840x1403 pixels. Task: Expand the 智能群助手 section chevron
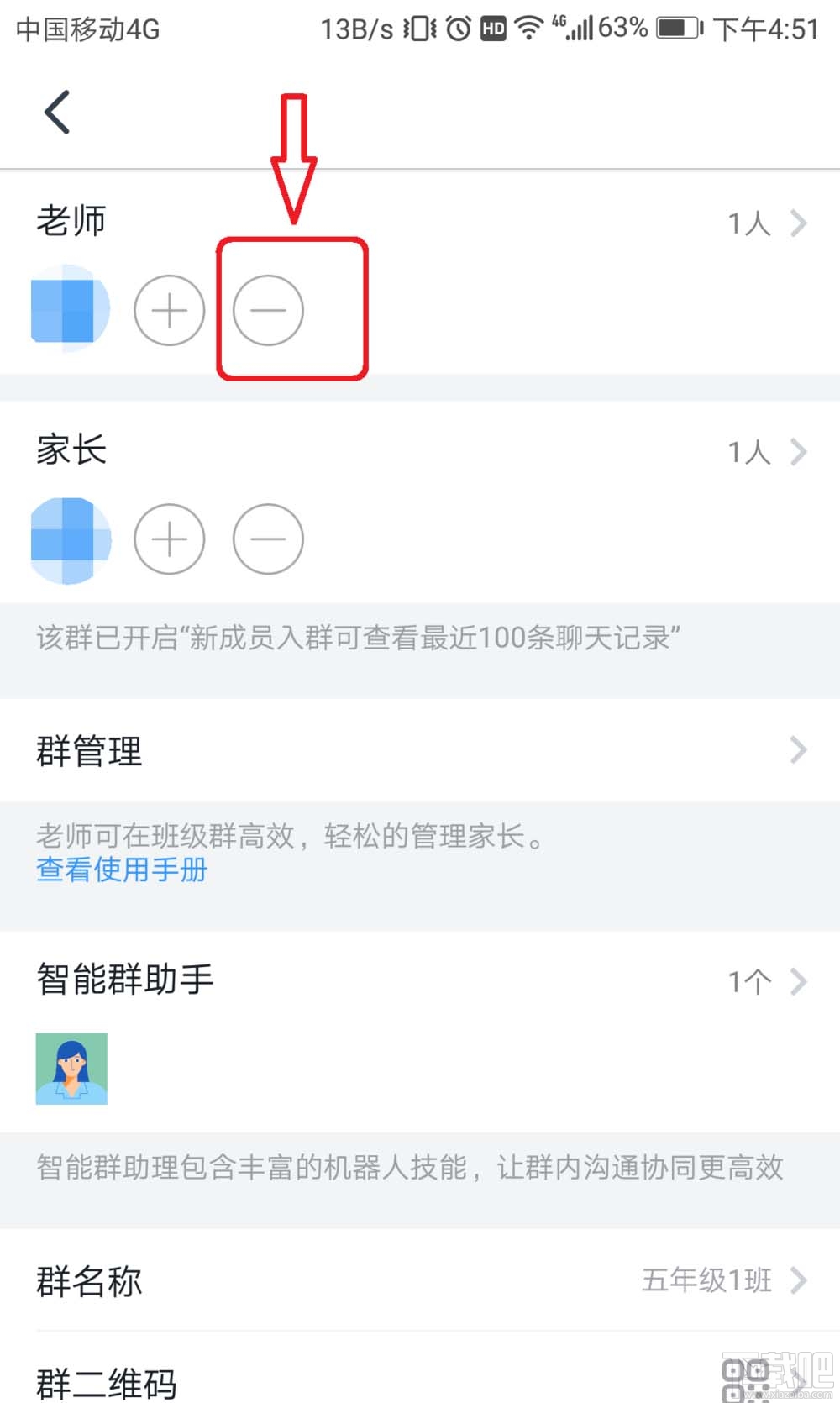tap(798, 980)
